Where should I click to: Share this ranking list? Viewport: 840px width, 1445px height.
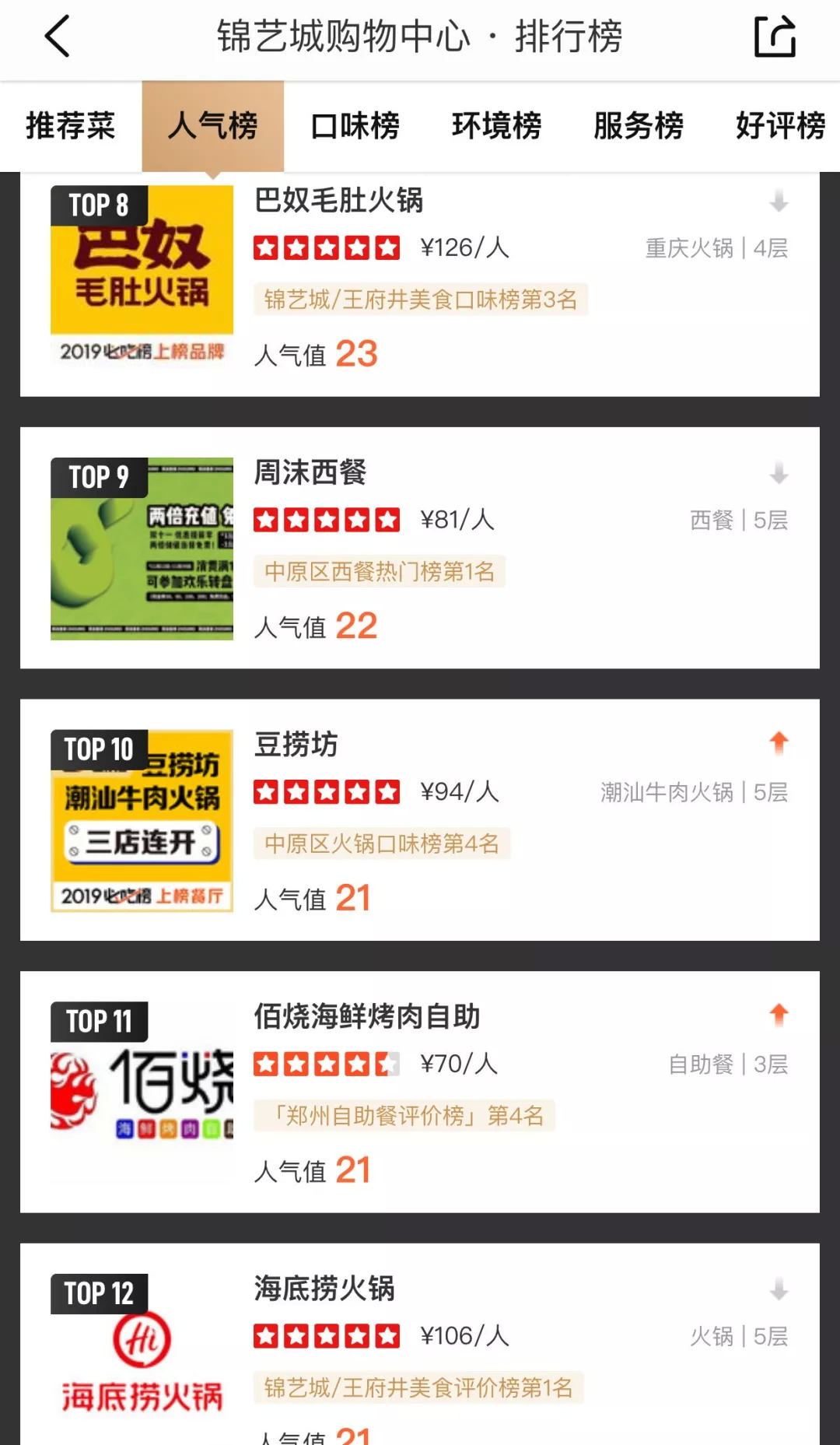[775, 37]
